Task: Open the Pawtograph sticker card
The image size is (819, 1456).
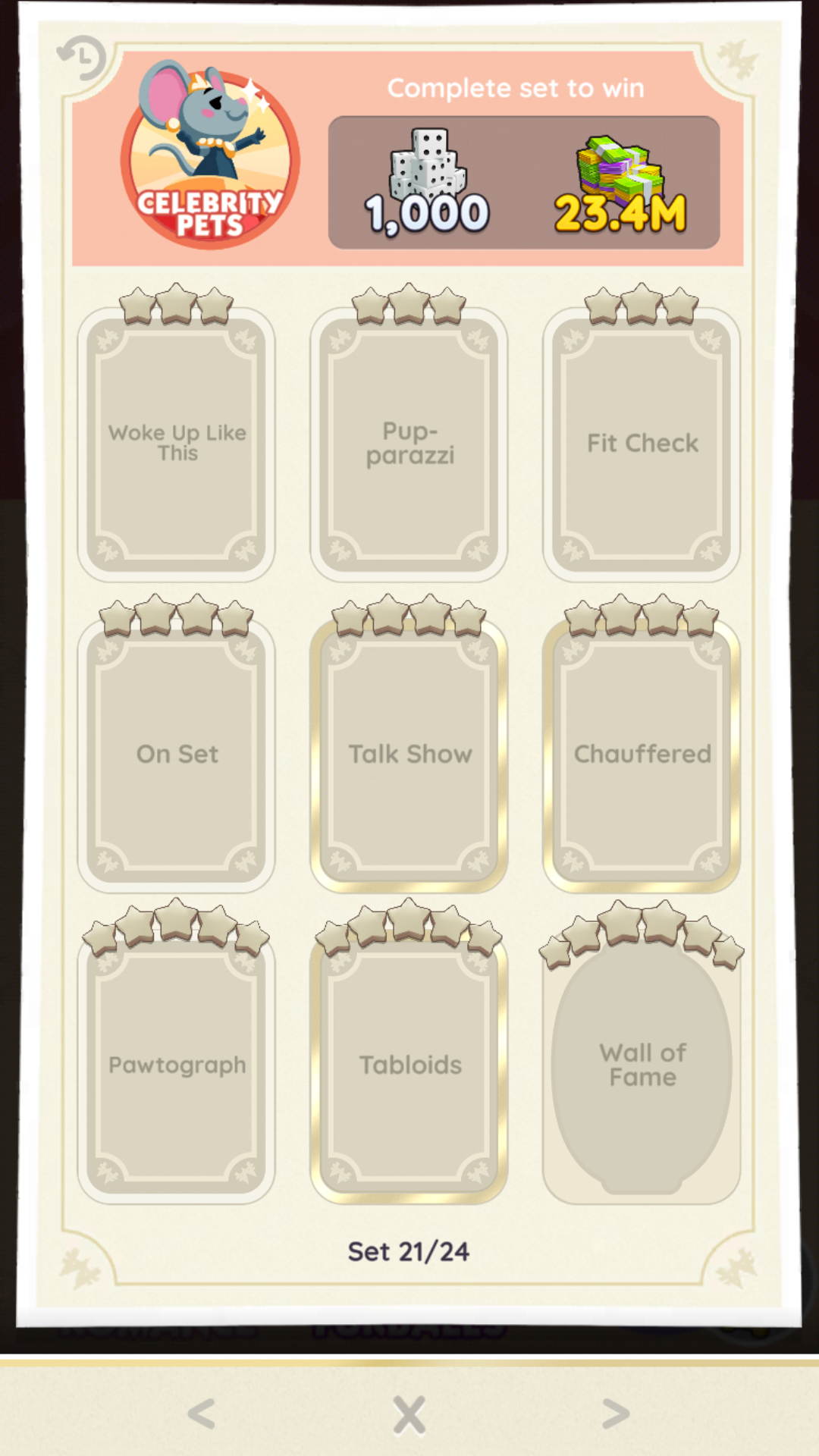Action: click(x=177, y=1065)
